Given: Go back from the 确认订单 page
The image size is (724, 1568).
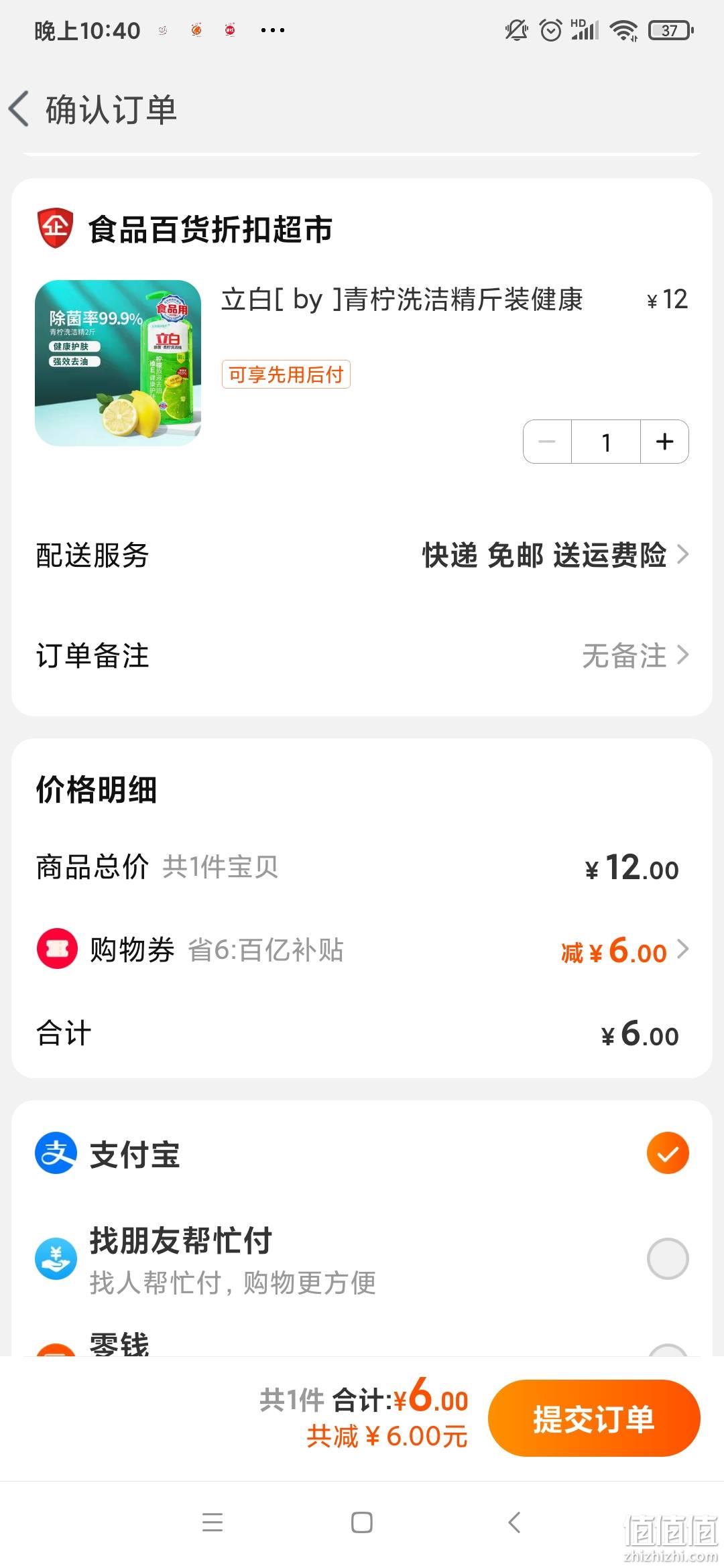Looking at the screenshot, I should pos(19,109).
